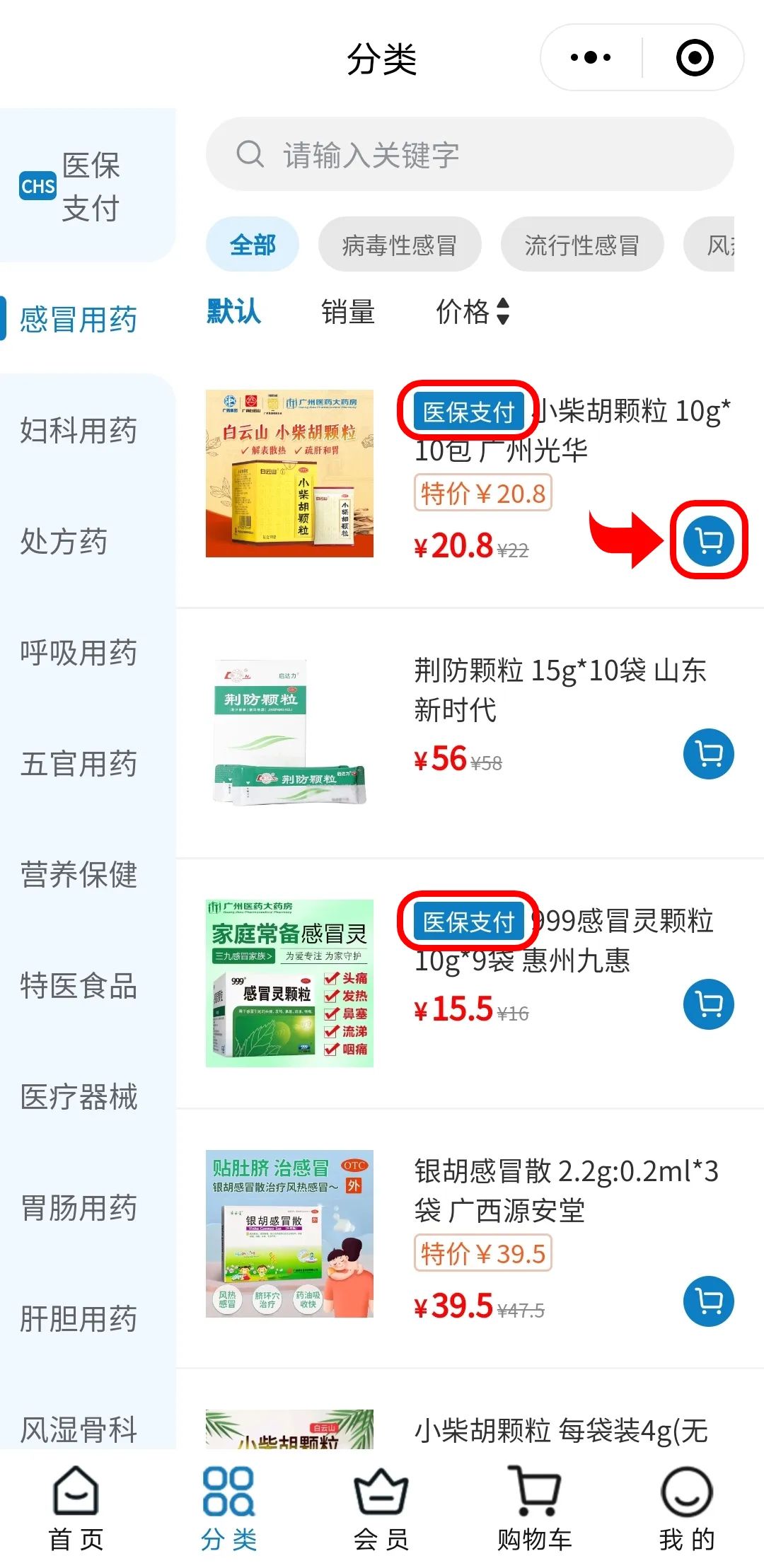Viewport: 764px width, 1568px height.
Task: Tap the keyword search field
Action: point(469,154)
